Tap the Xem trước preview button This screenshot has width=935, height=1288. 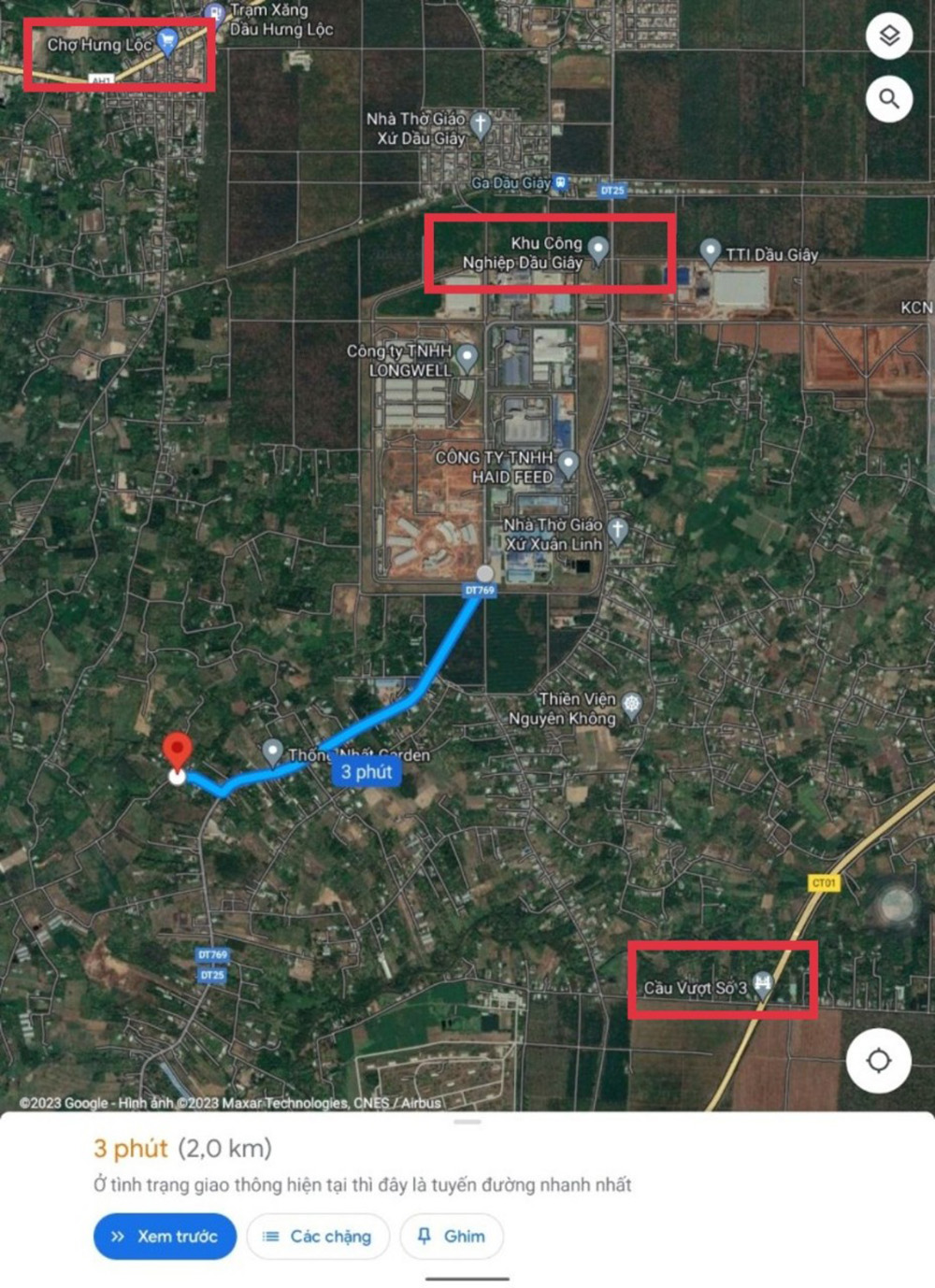165,1236
